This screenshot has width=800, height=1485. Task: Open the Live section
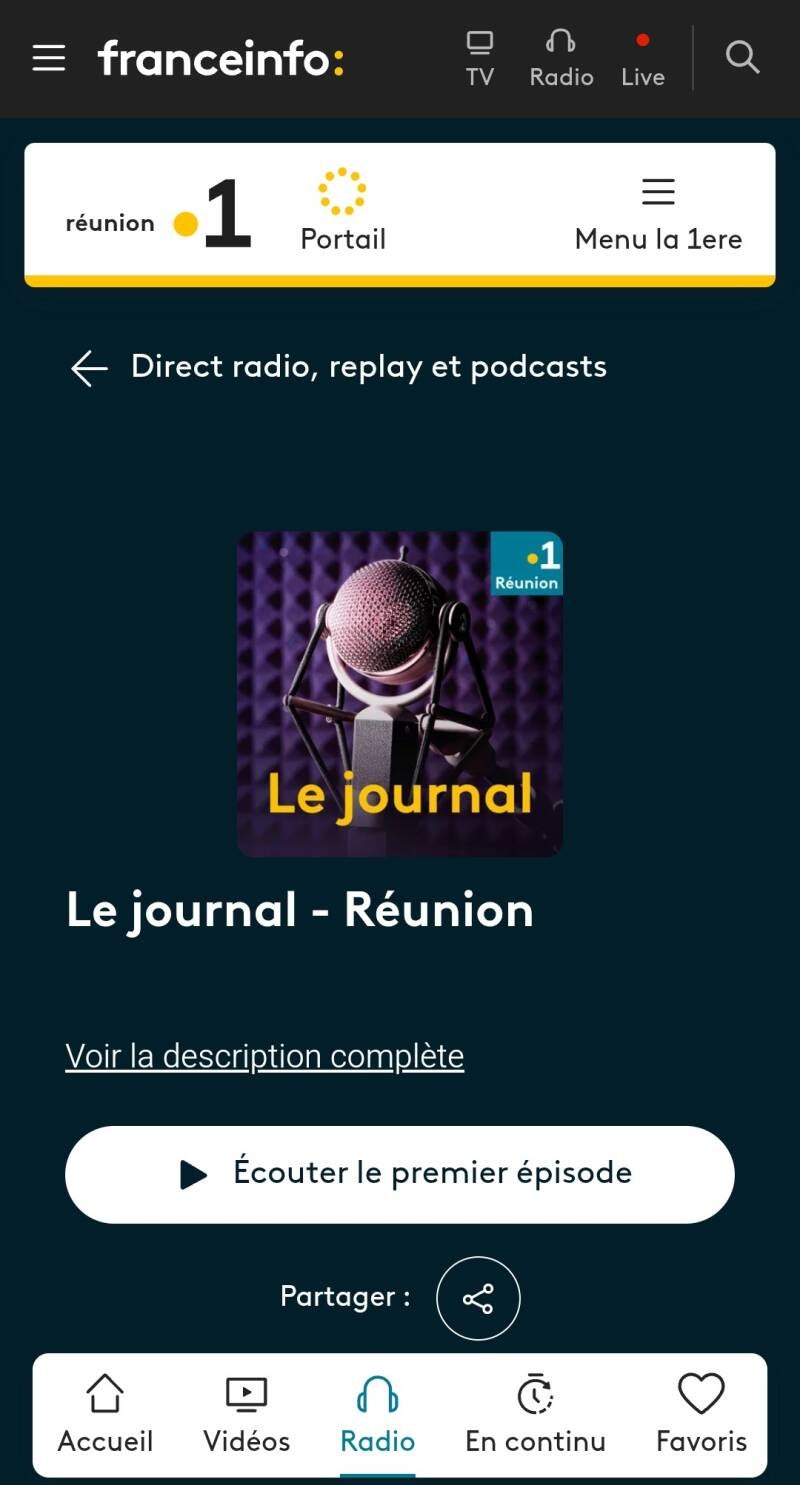click(x=642, y=59)
